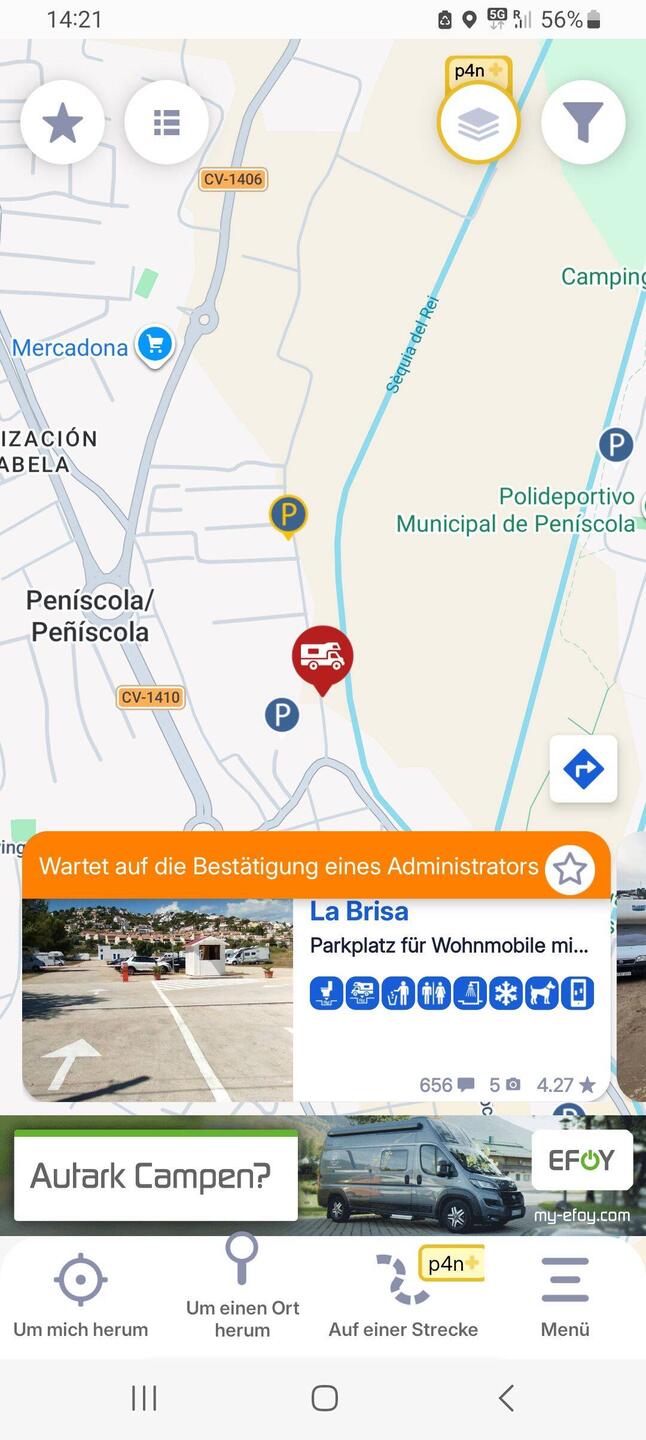Add La Brisa to favorites

point(570,869)
